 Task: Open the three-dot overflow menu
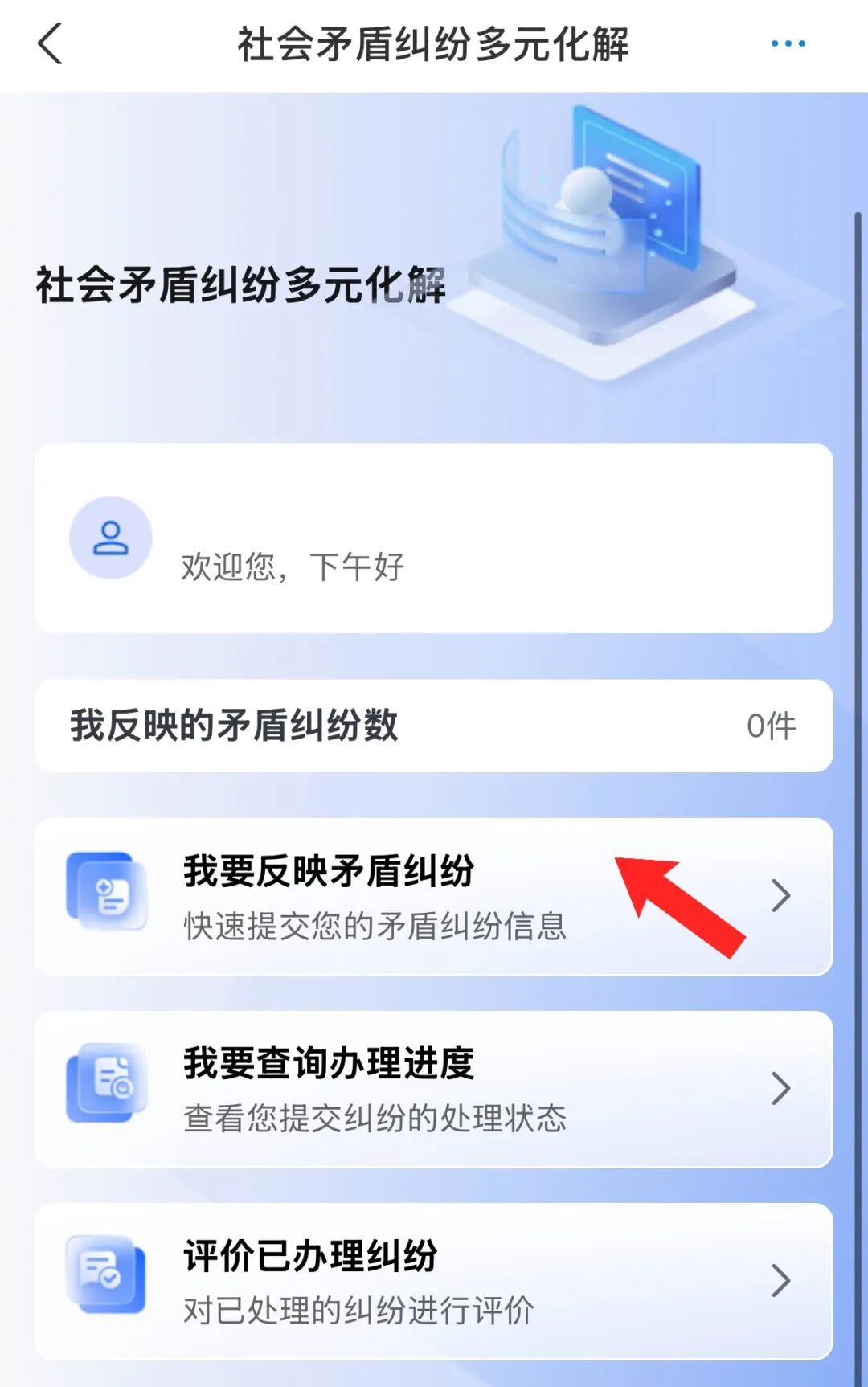[x=788, y=43]
